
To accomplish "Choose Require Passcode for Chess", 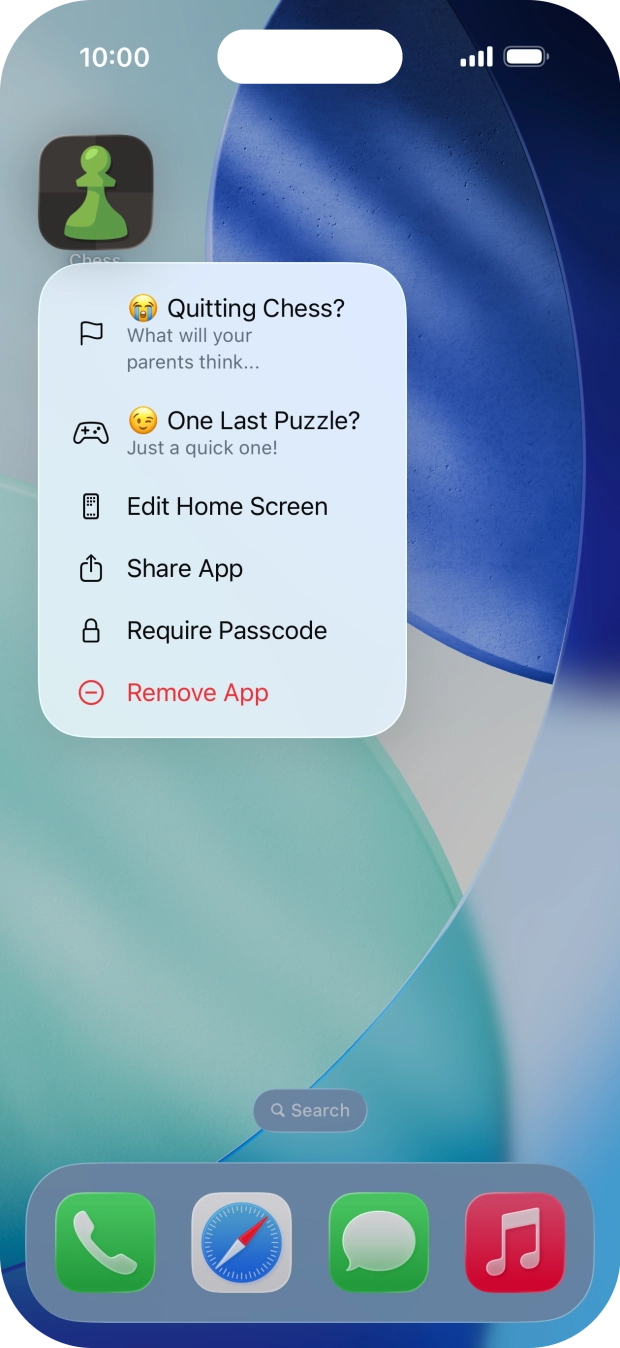I will click(222, 630).
